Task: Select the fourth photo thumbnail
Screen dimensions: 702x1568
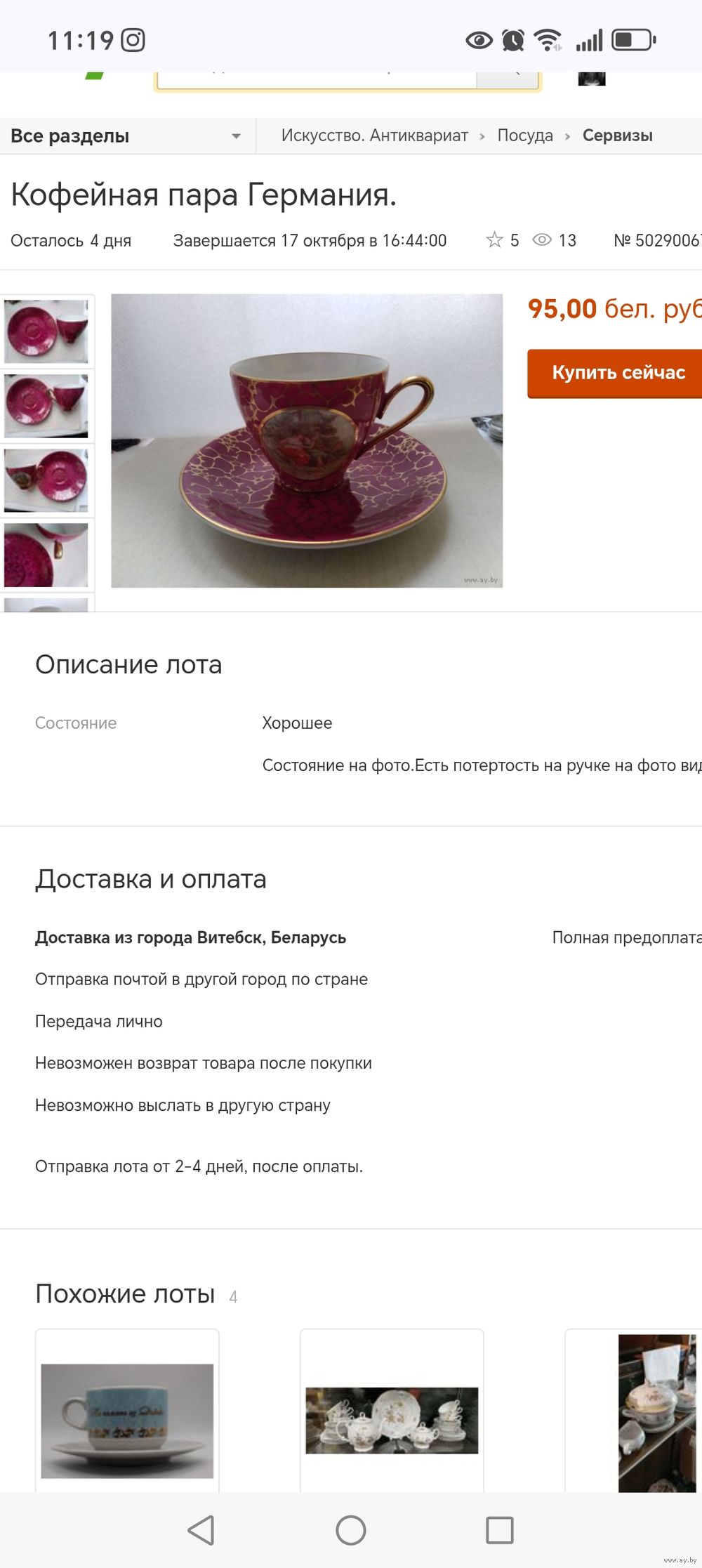Action: coord(46,555)
